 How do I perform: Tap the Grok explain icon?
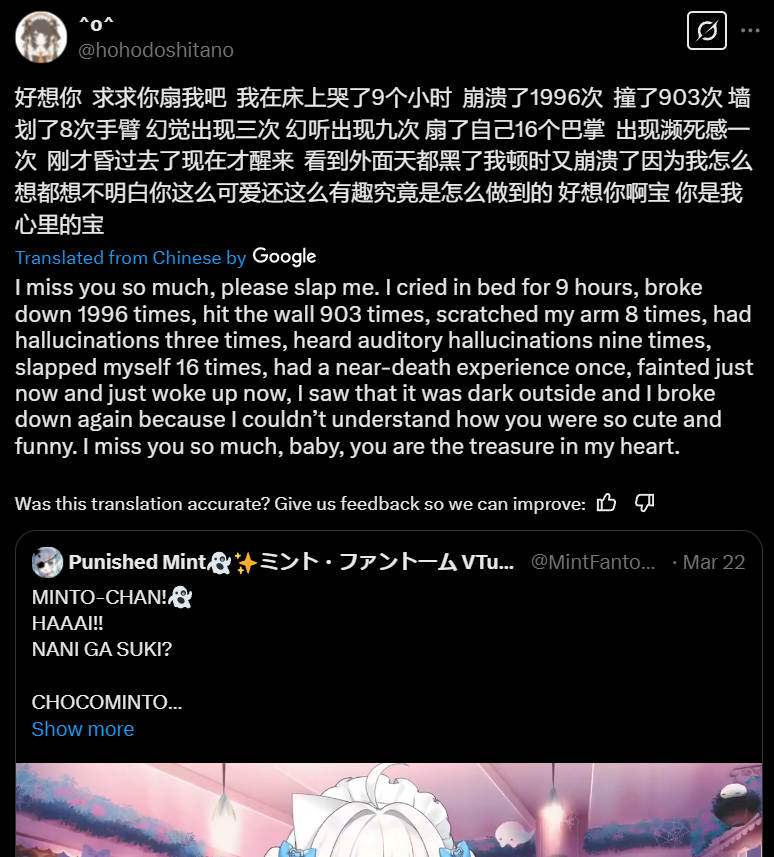706,31
